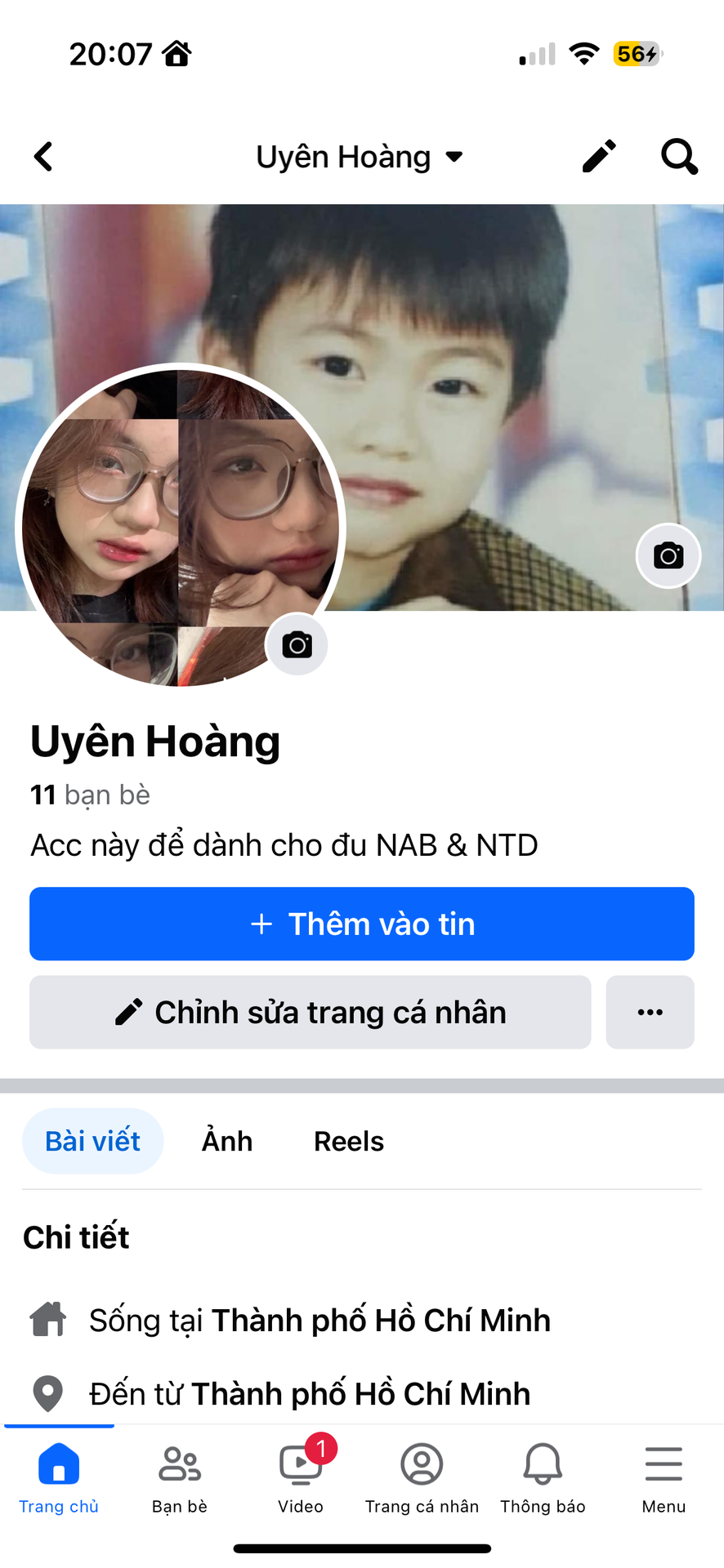The height and width of the screenshot is (1568, 724).
Task: Change cover photo via camera icon
Action: [668, 556]
